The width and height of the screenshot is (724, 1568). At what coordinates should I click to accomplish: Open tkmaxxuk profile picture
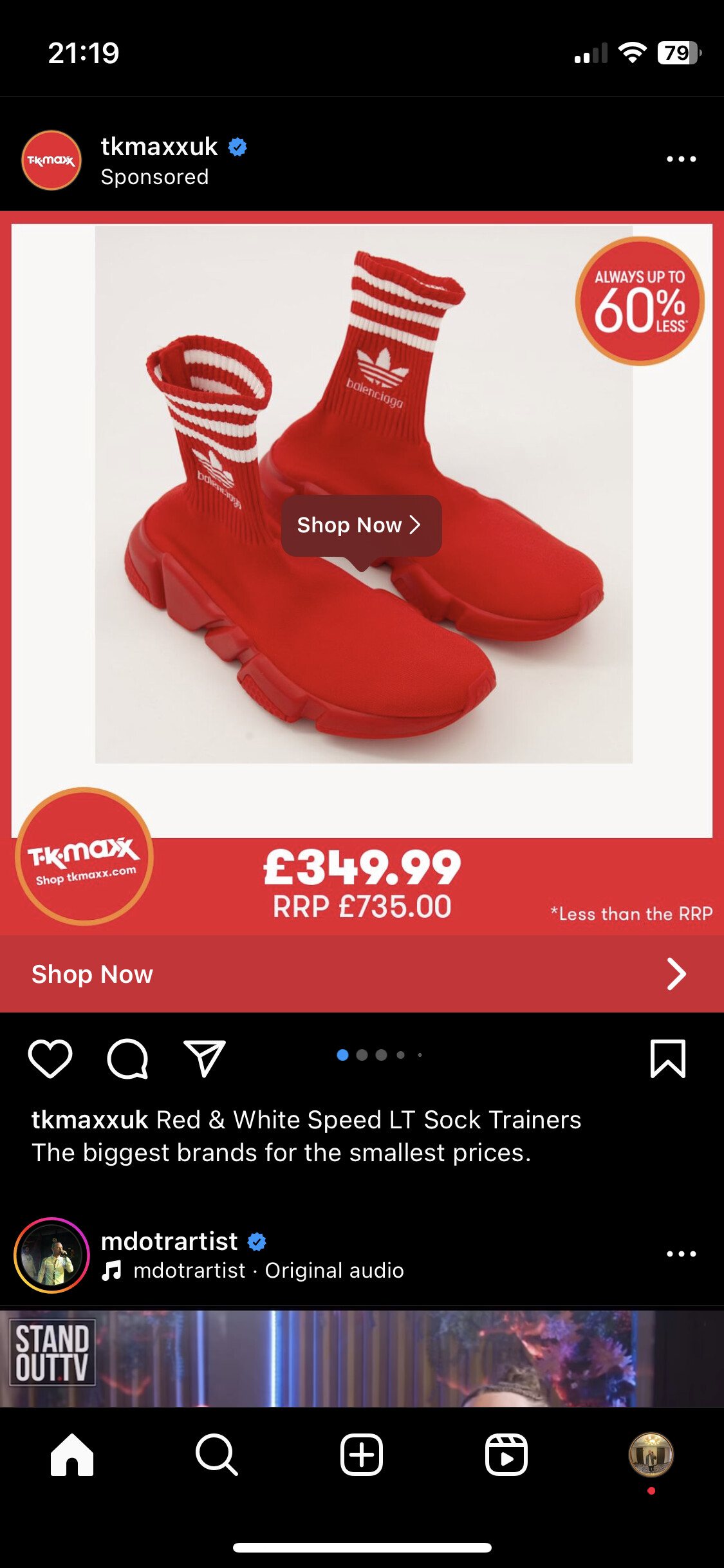pyautogui.click(x=51, y=160)
